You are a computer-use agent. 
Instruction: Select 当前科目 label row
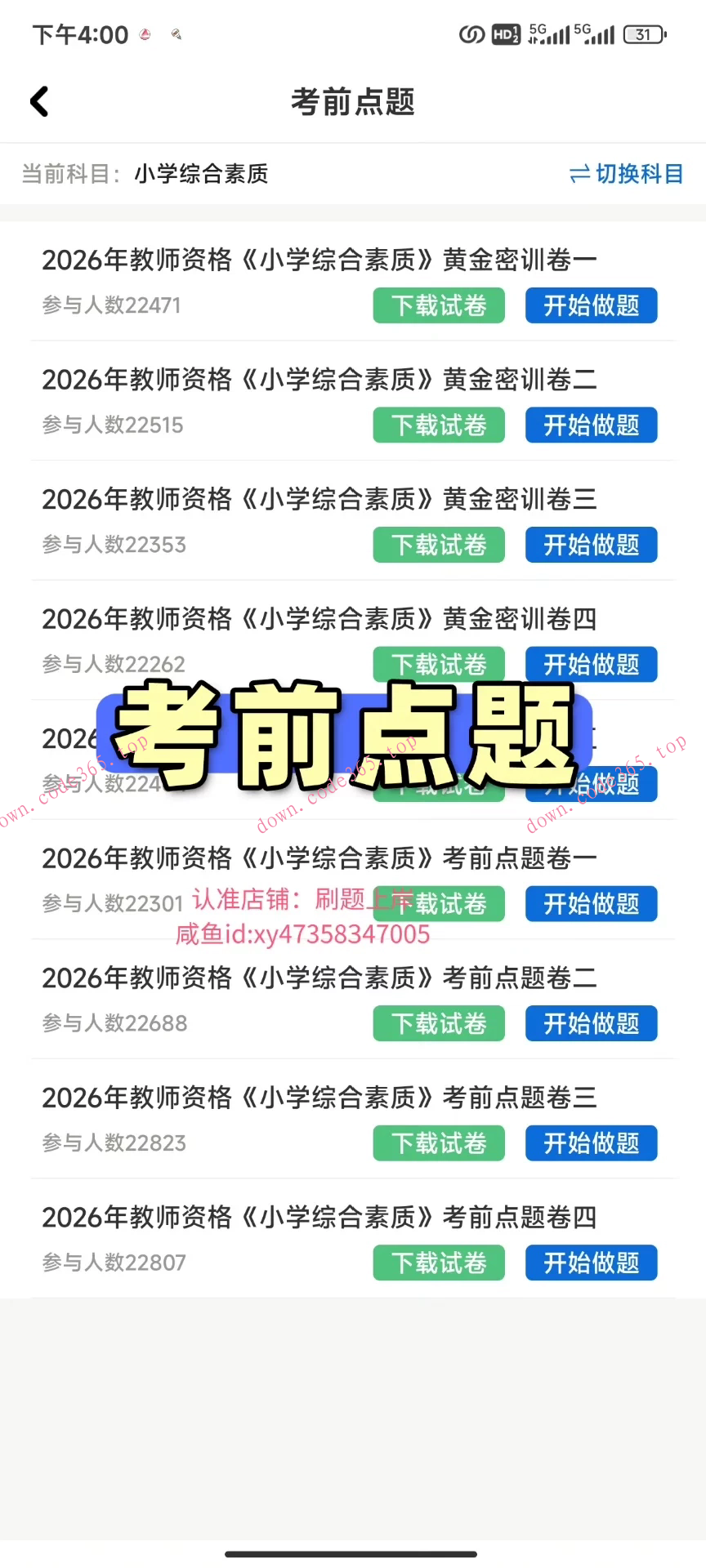[68, 174]
